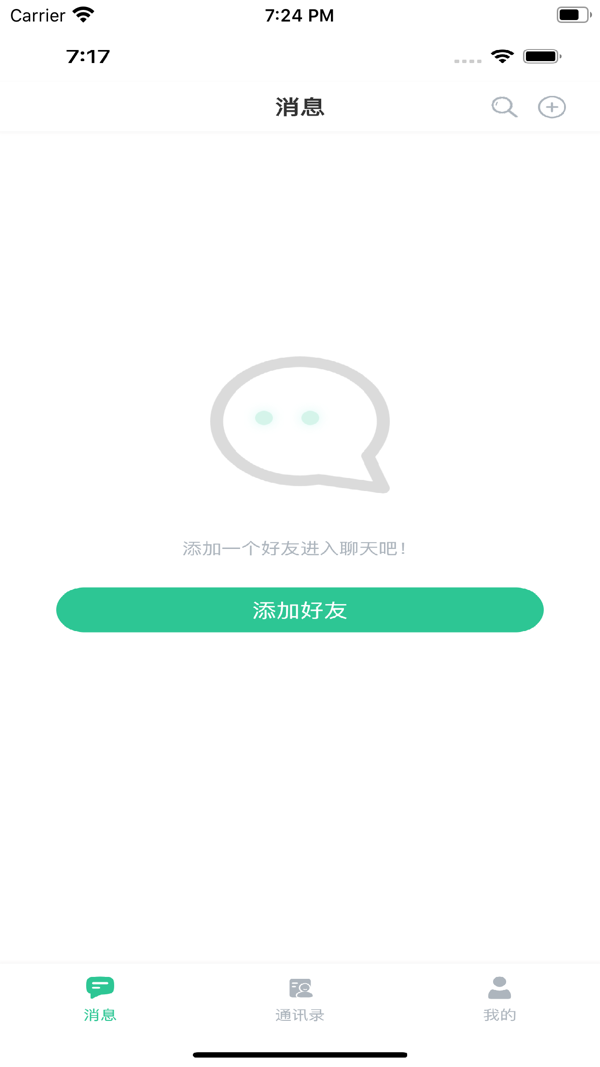
Task: Open the search magnifier icon
Action: tap(504, 107)
